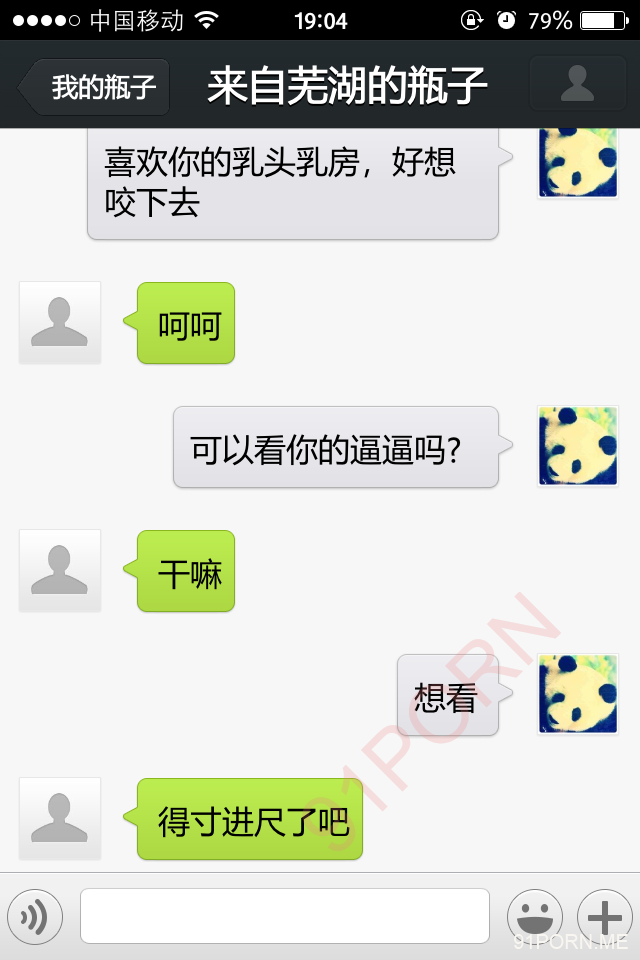Open the gray avatar beside "呵呵"
The image size is (640, 960).
(60, 322)
